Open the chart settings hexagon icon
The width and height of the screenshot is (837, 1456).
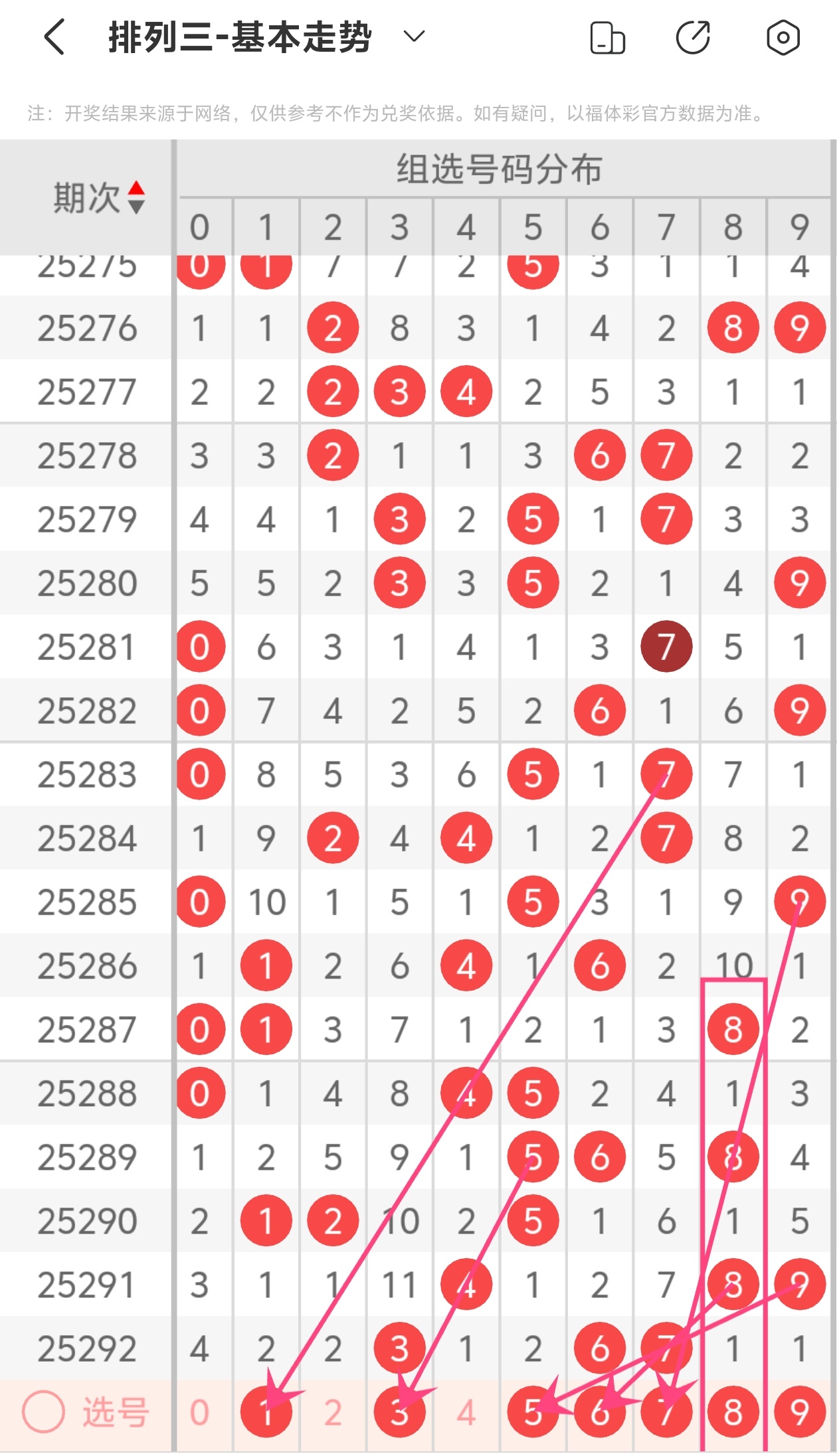(783, 37)
